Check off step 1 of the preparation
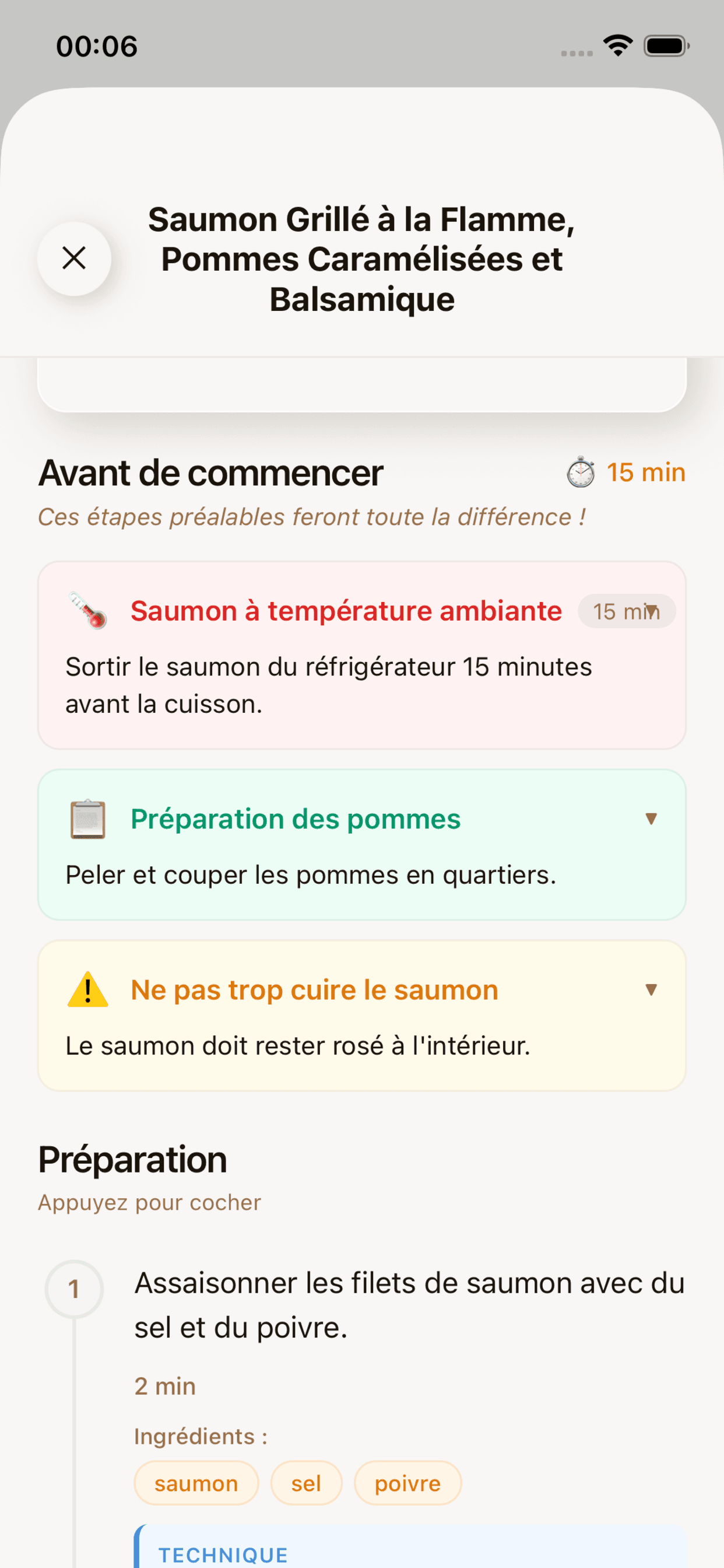Image resolution: width=724 pixels, height=1568 pixels. pos(75,1289)
